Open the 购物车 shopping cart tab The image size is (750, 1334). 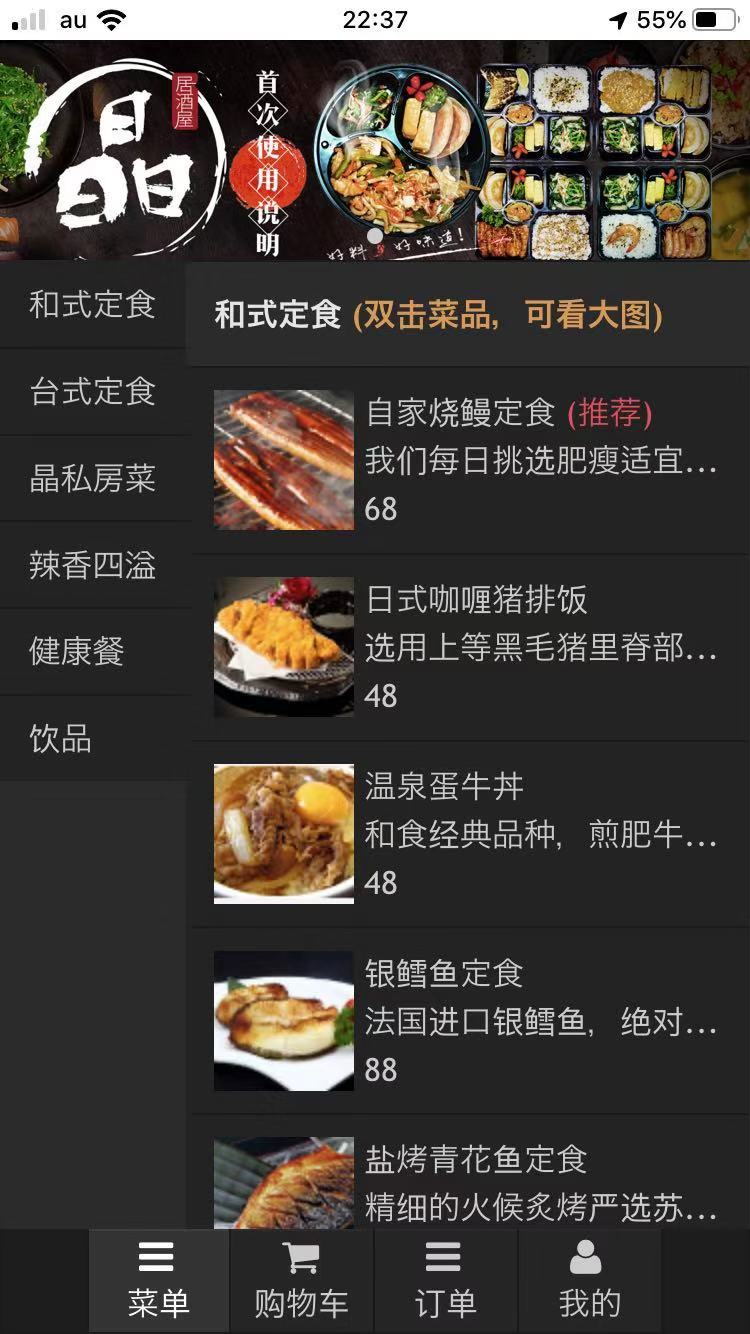tap(301, 1281)
